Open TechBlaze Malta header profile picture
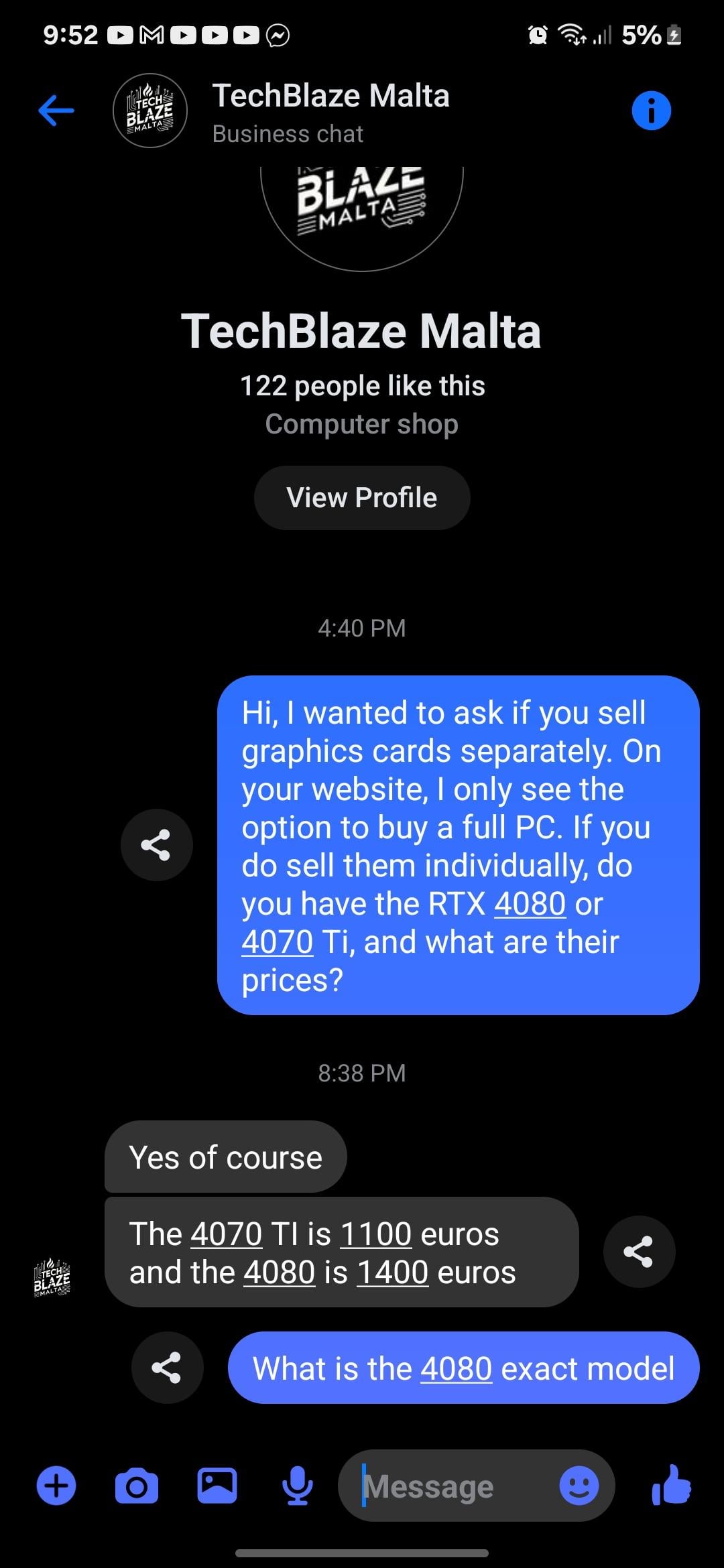724x1568 pixels. tap(149, 111)
